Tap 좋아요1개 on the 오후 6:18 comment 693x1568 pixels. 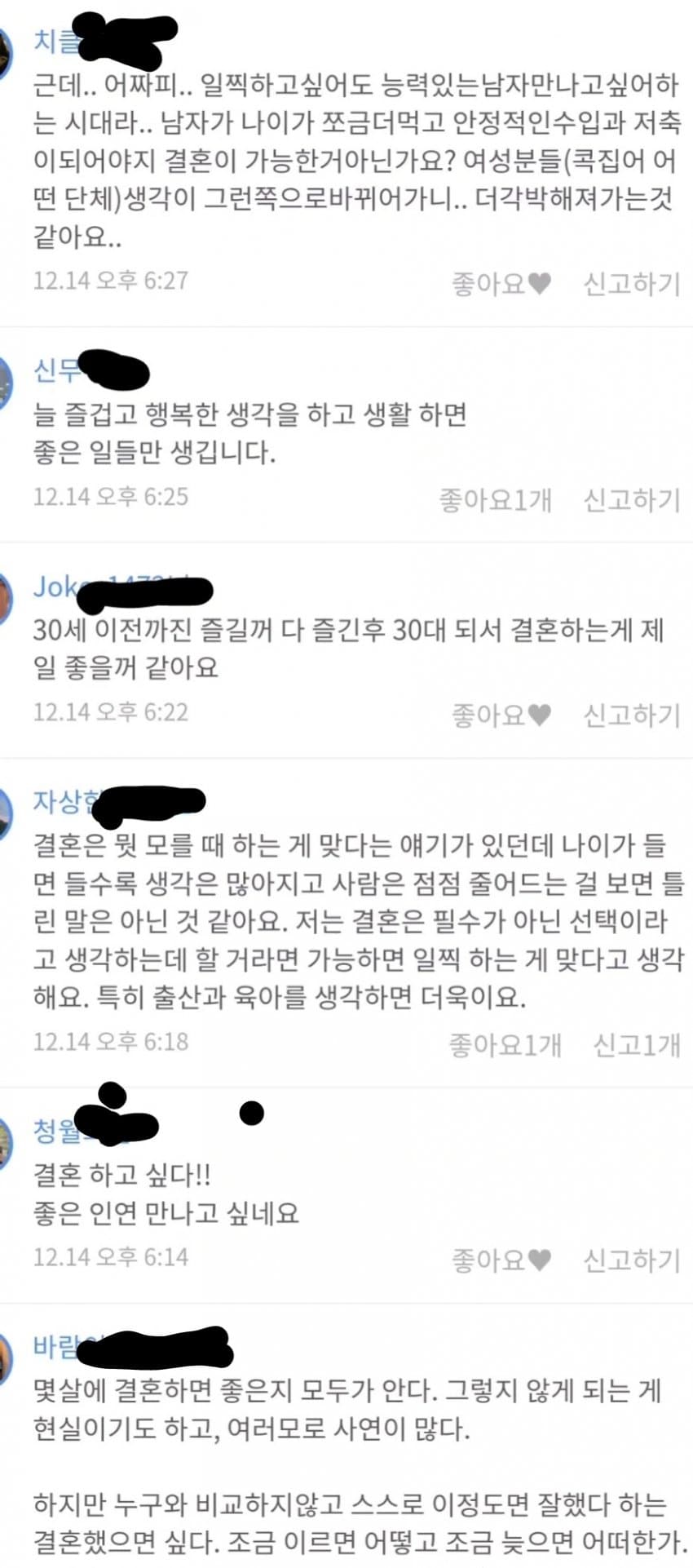(505, 1043)
